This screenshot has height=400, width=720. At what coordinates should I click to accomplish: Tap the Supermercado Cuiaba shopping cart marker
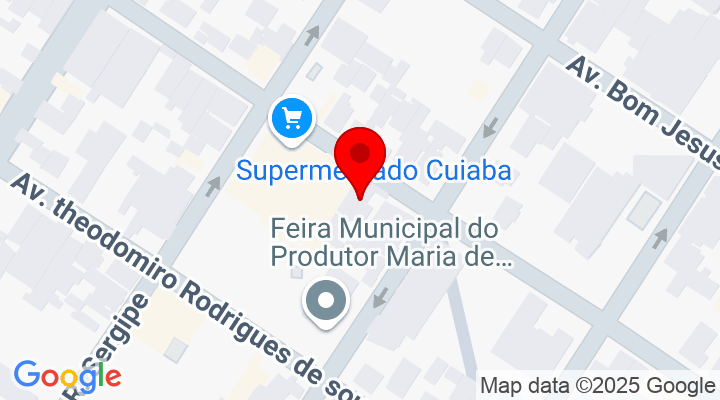292,120
